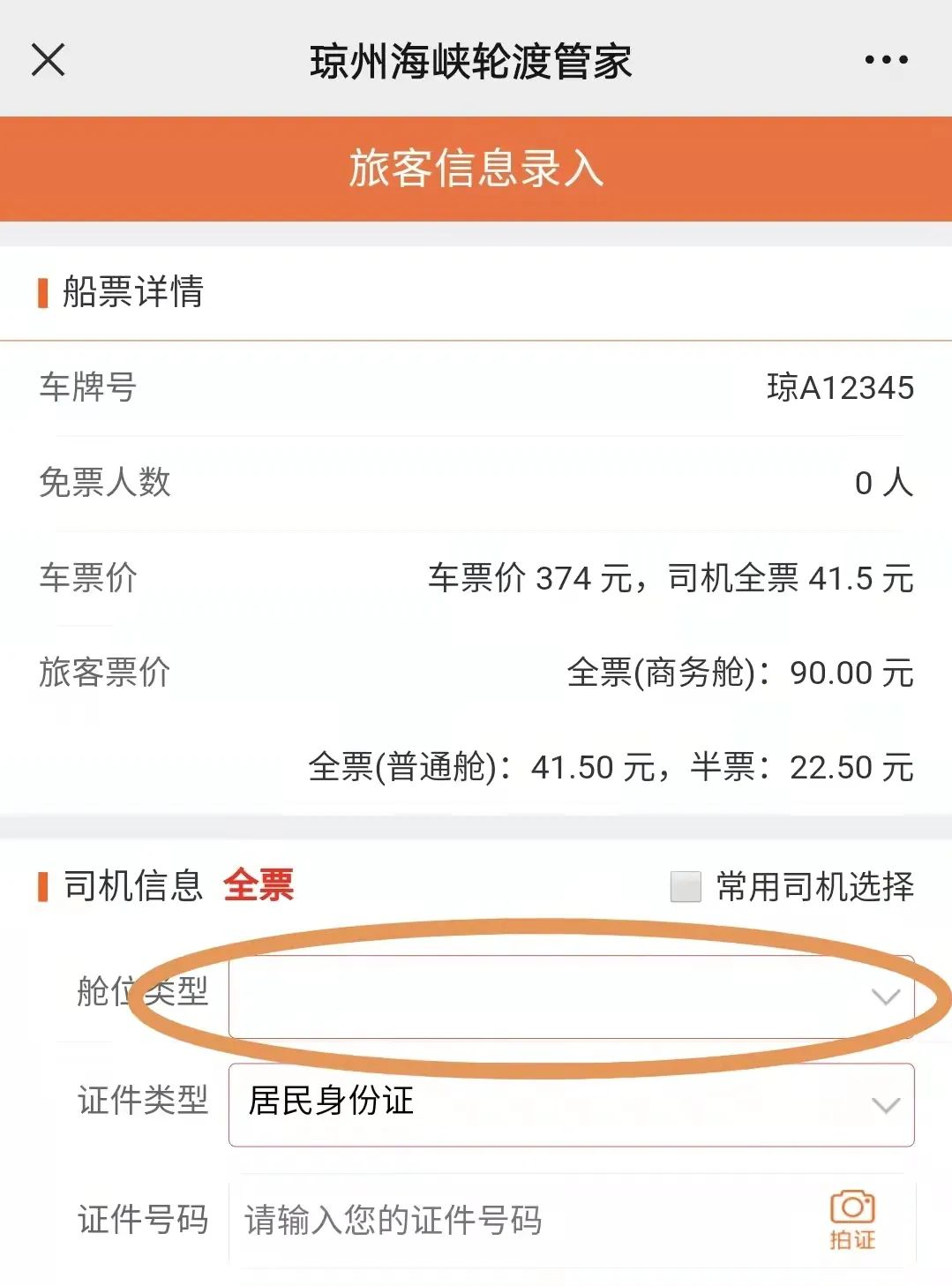Expand the 舱位类型 dropdown
Viewport: 952px width, 1286px height.
pos(571,996)
